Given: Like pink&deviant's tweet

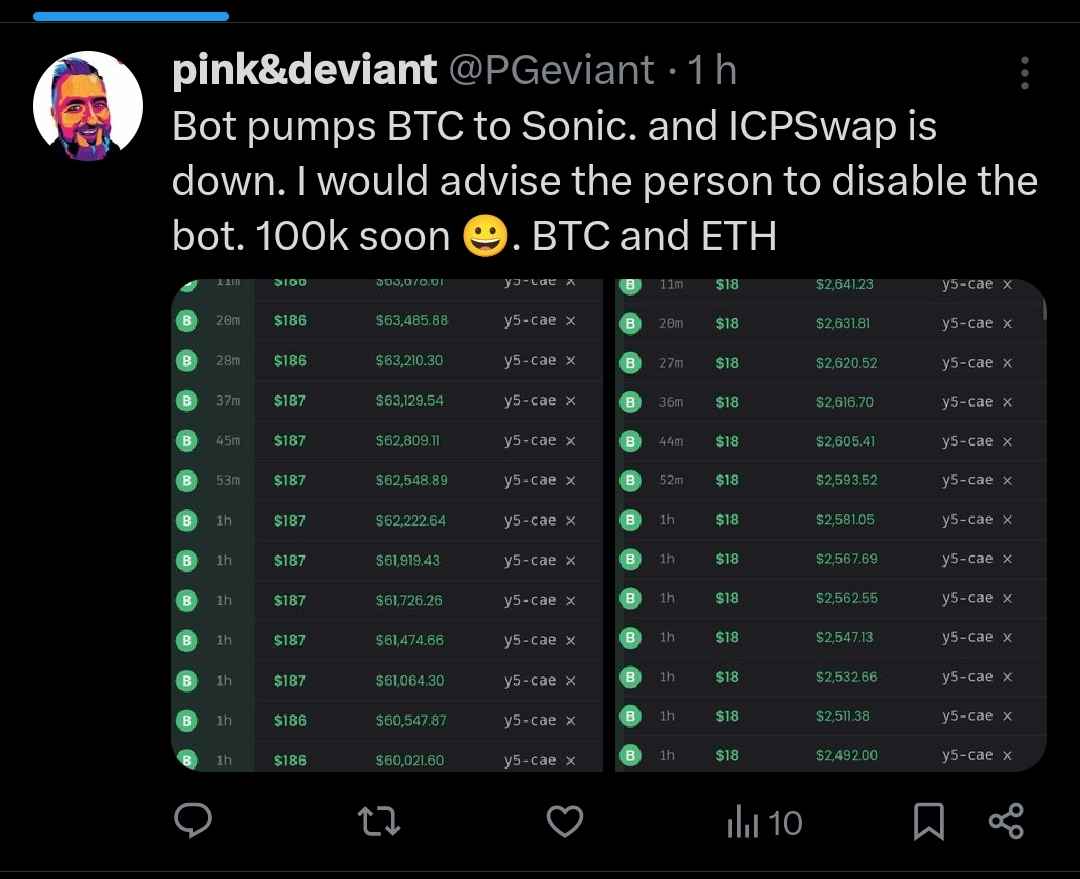Looking at the screenshot, I should coord(565,822).
